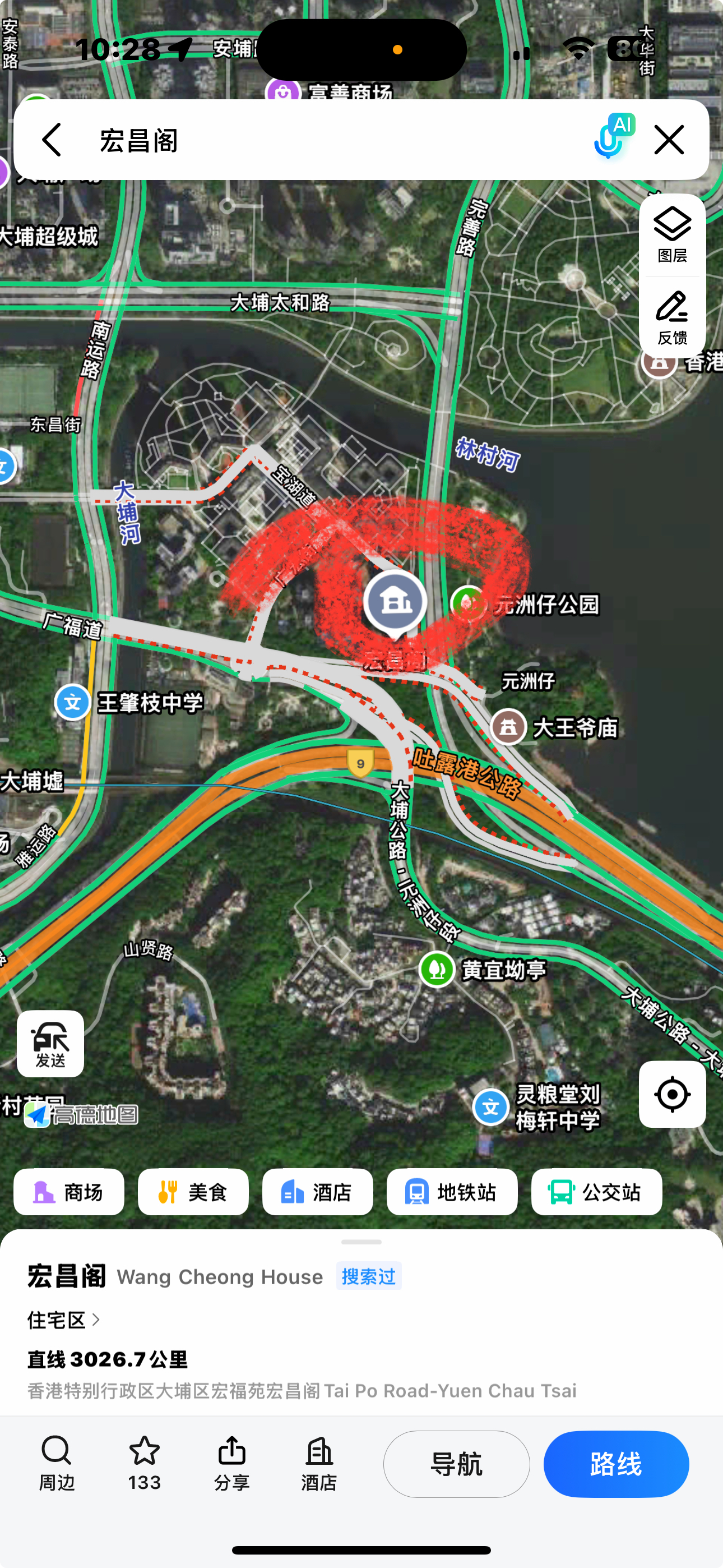
Task: Go back from the 宏昌阁 search result
Action: [x=52, y=140]
